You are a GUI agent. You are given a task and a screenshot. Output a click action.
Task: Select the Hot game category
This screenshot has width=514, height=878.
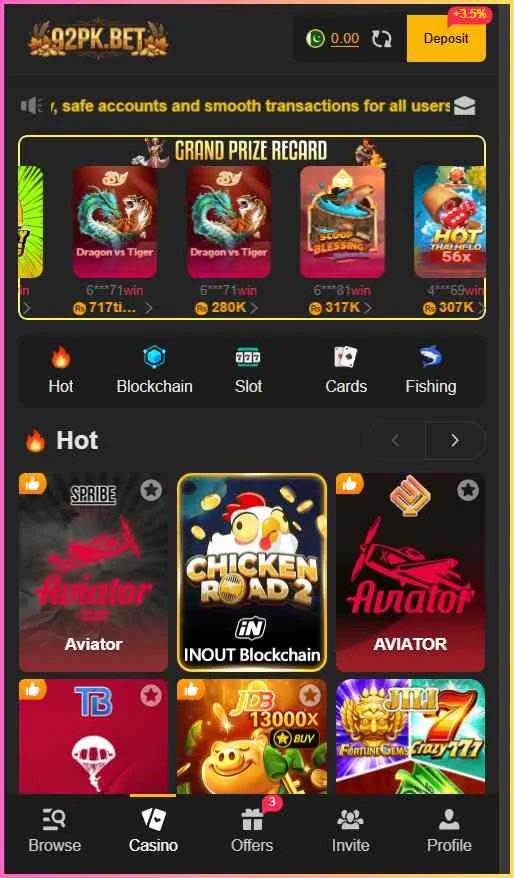click(x=61, y=370)
